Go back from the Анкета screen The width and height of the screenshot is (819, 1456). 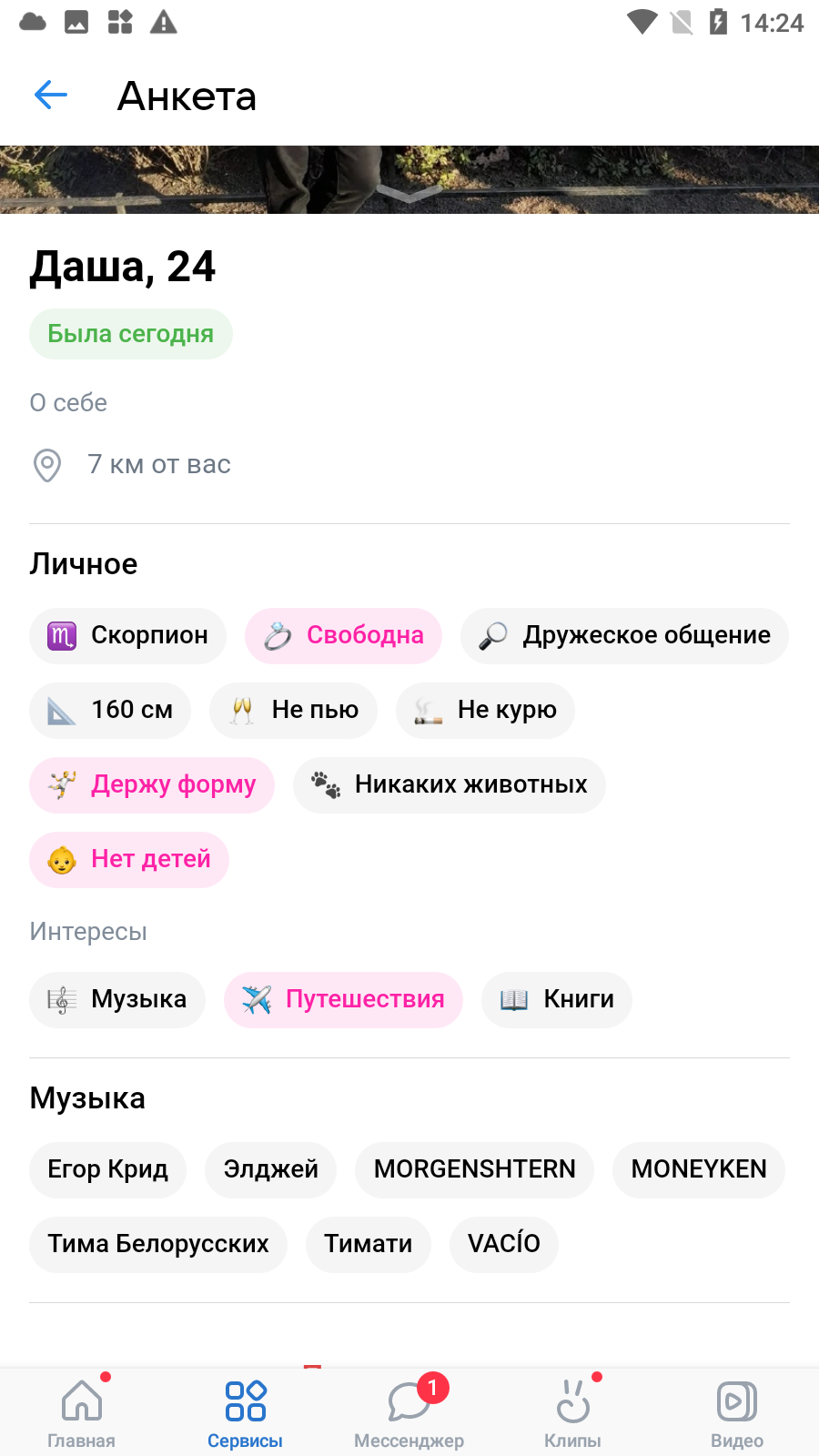tap(51, 95)
